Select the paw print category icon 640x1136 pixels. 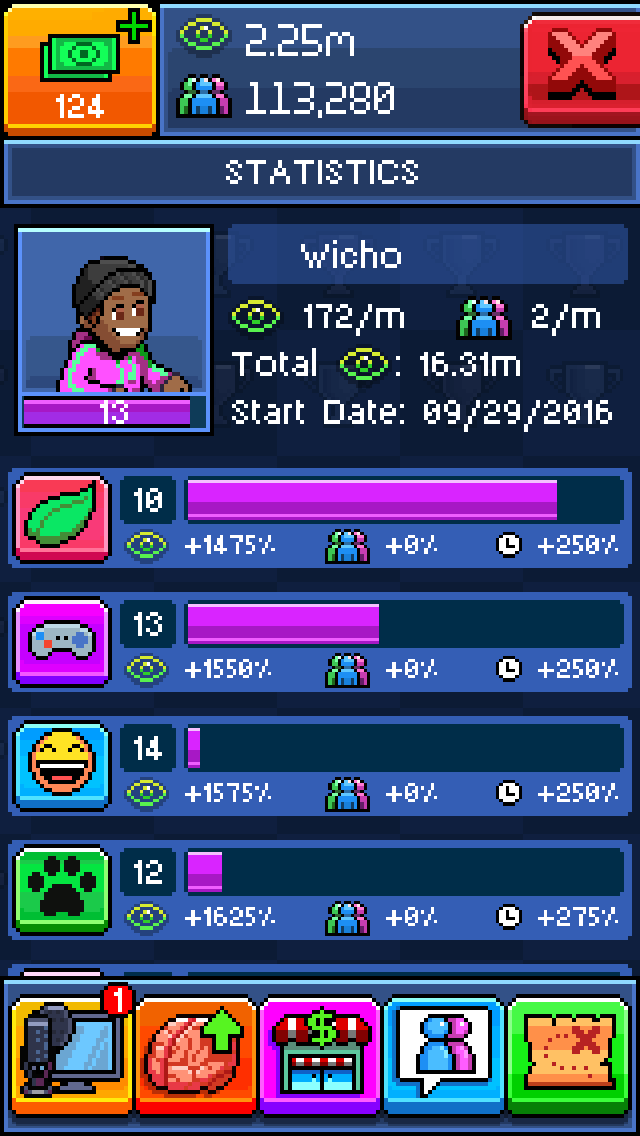pos(62,890)
